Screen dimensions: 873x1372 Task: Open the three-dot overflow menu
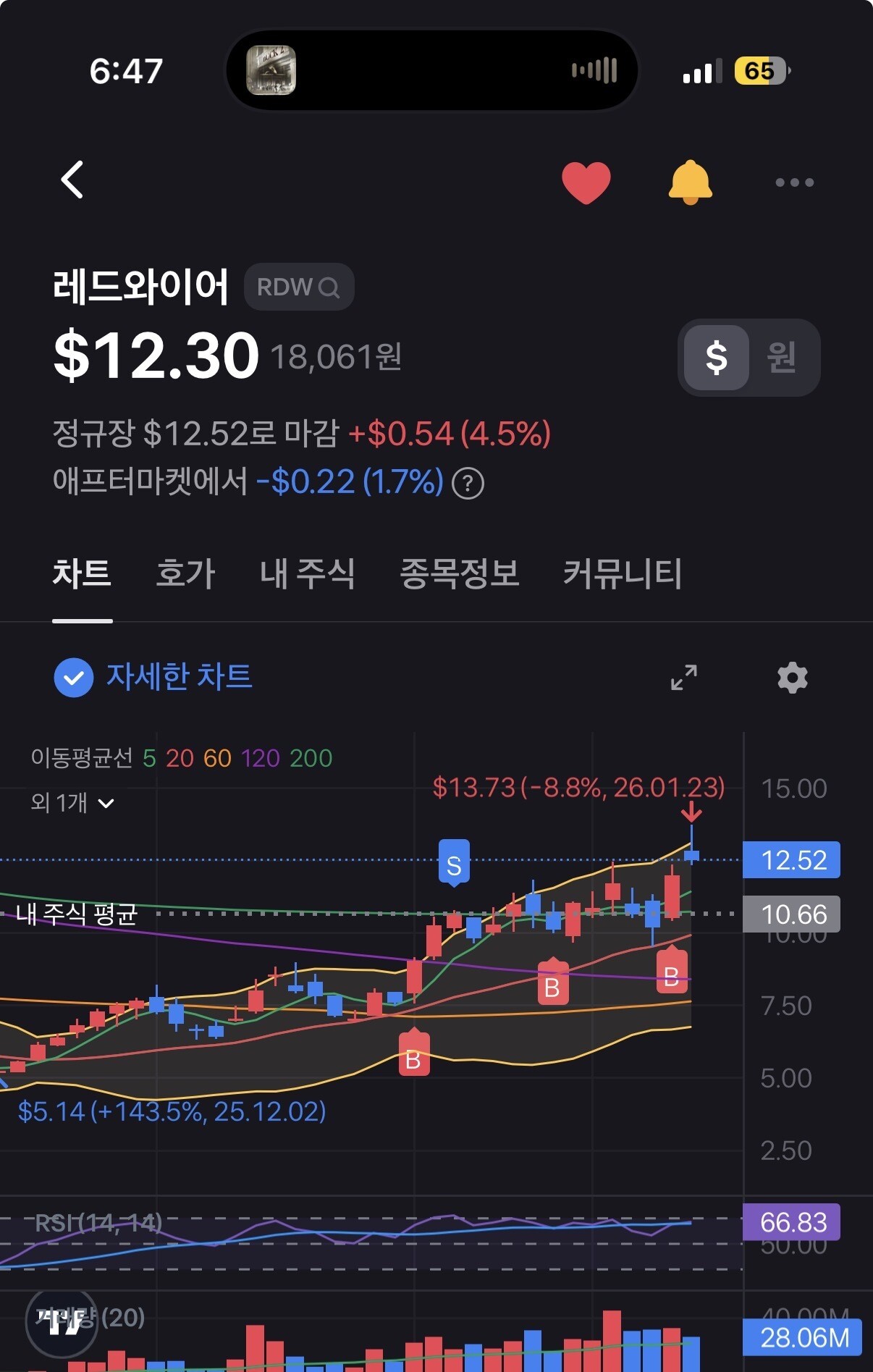click(794, 182)
